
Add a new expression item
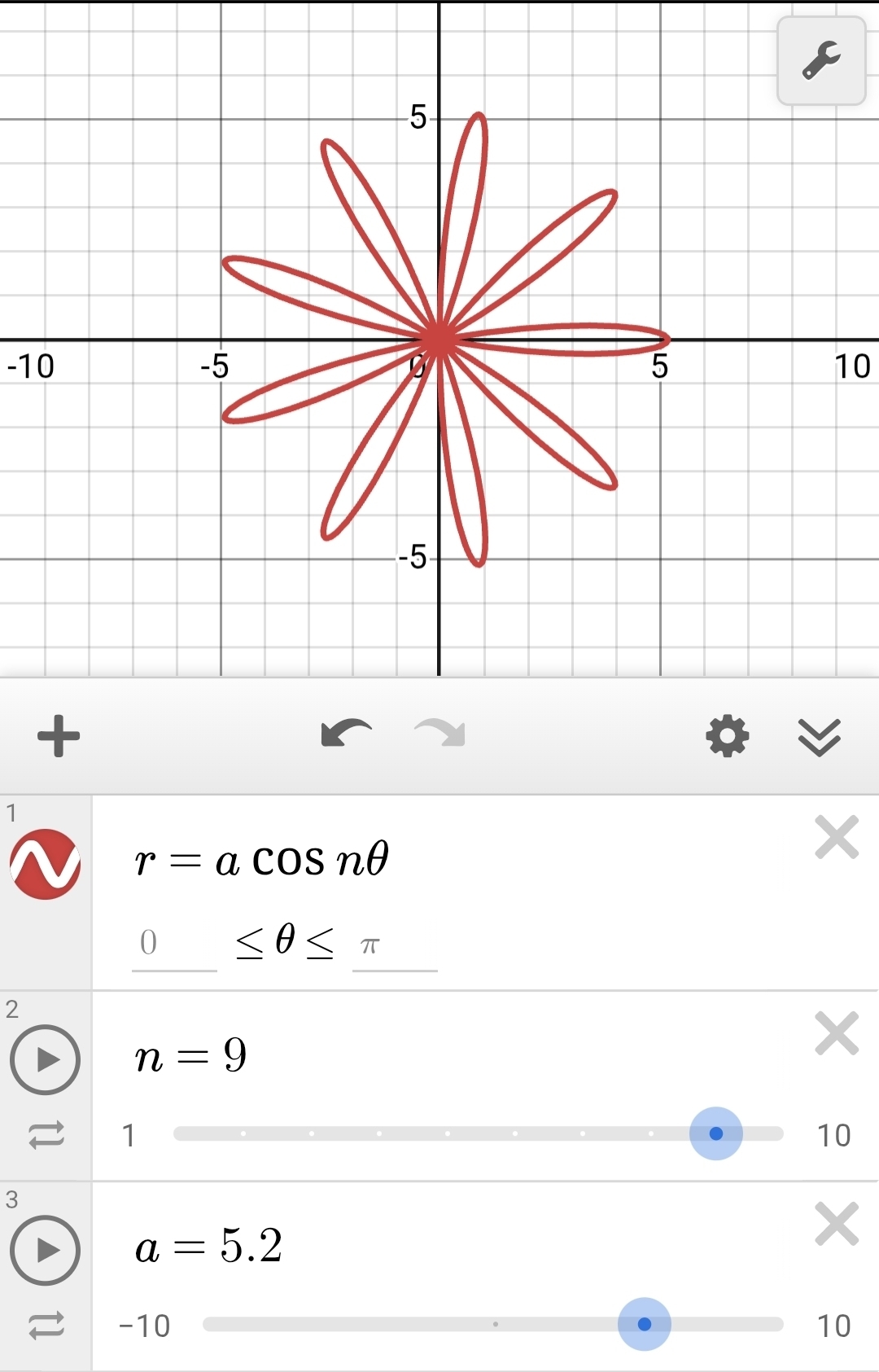pyautogui.click(x=59, y=736)
